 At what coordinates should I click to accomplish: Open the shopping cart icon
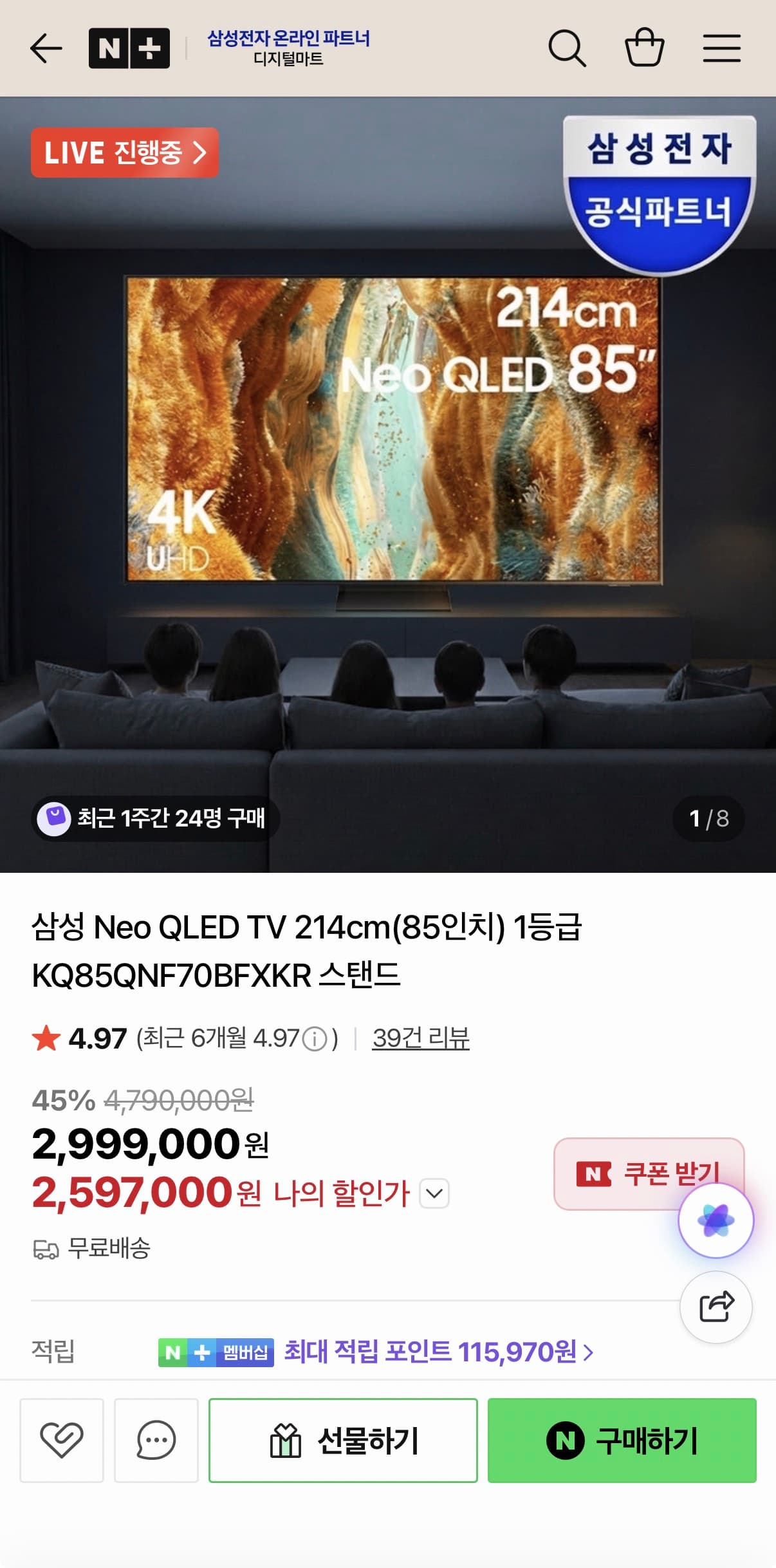pos(645,47)
